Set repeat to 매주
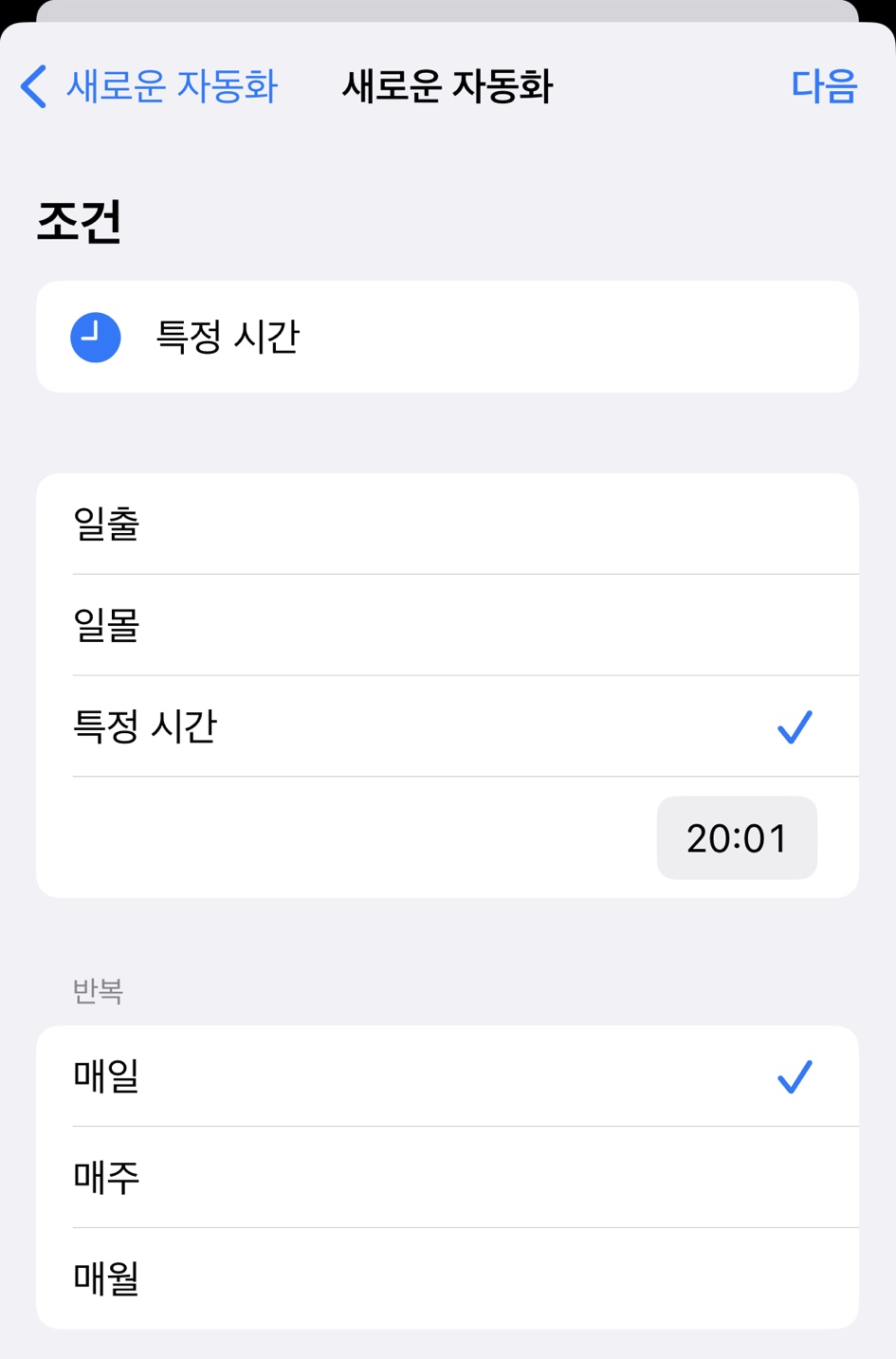Screen dimensions: 896x1359 point(447,1177)
